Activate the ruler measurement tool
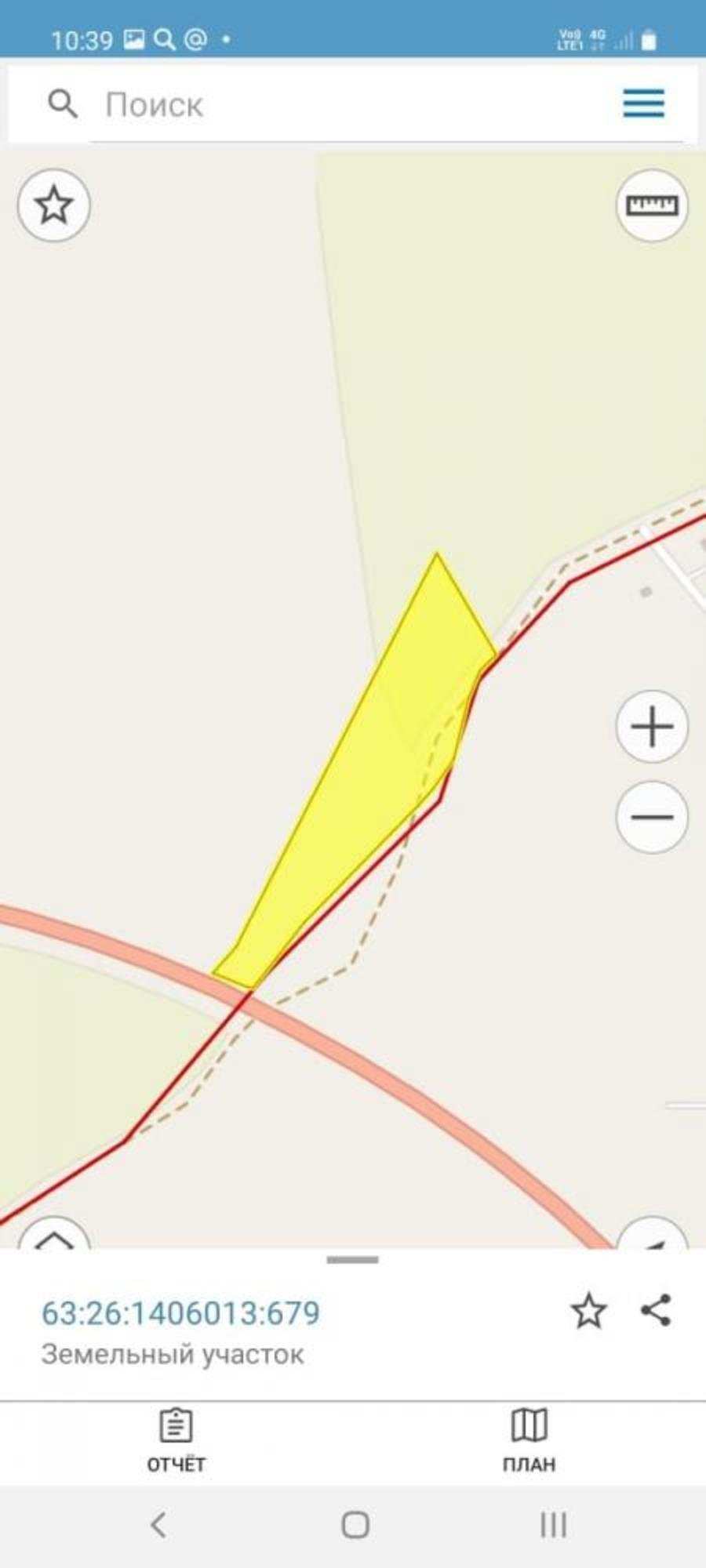This screenshot has height=1568, width=706. 651,205
